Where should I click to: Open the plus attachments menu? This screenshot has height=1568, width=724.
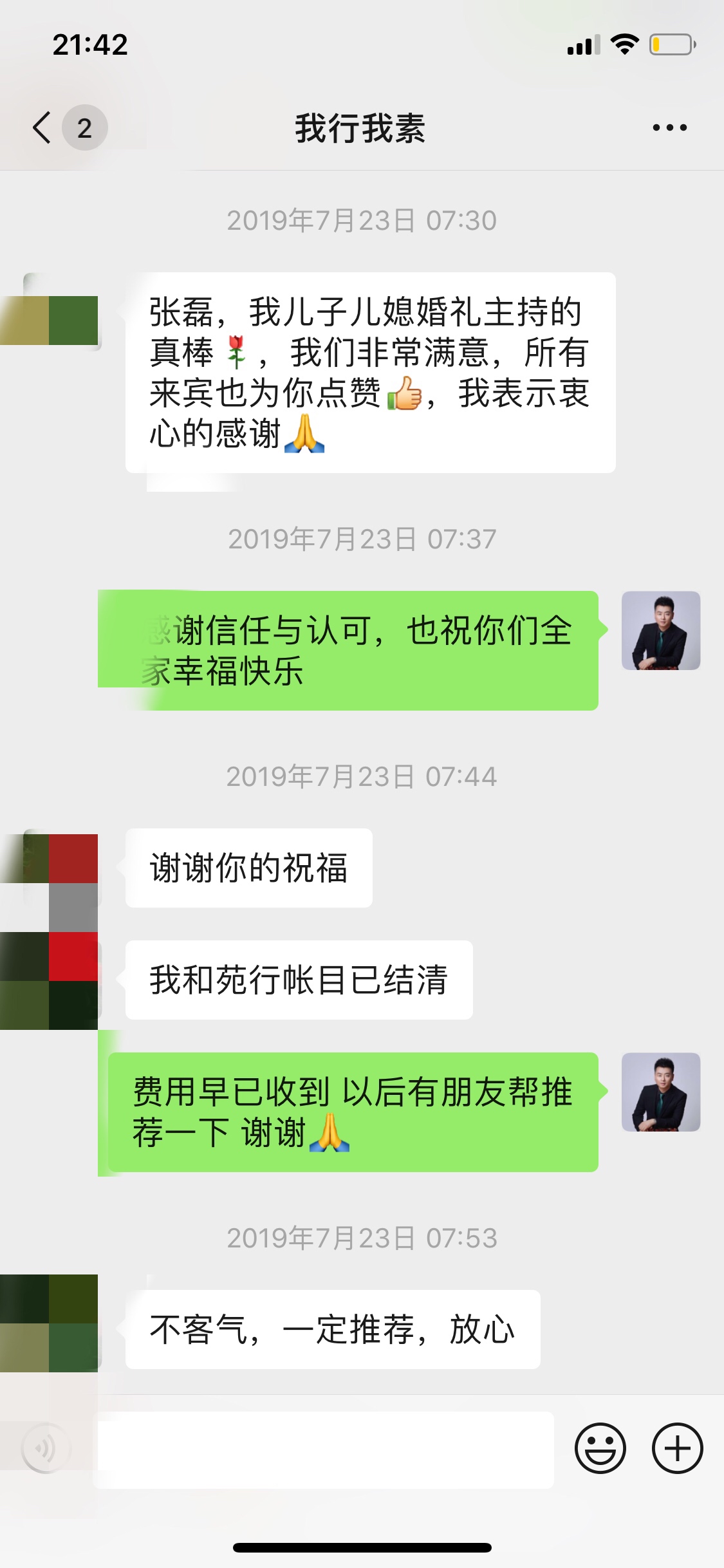(x=677, y=1449)
